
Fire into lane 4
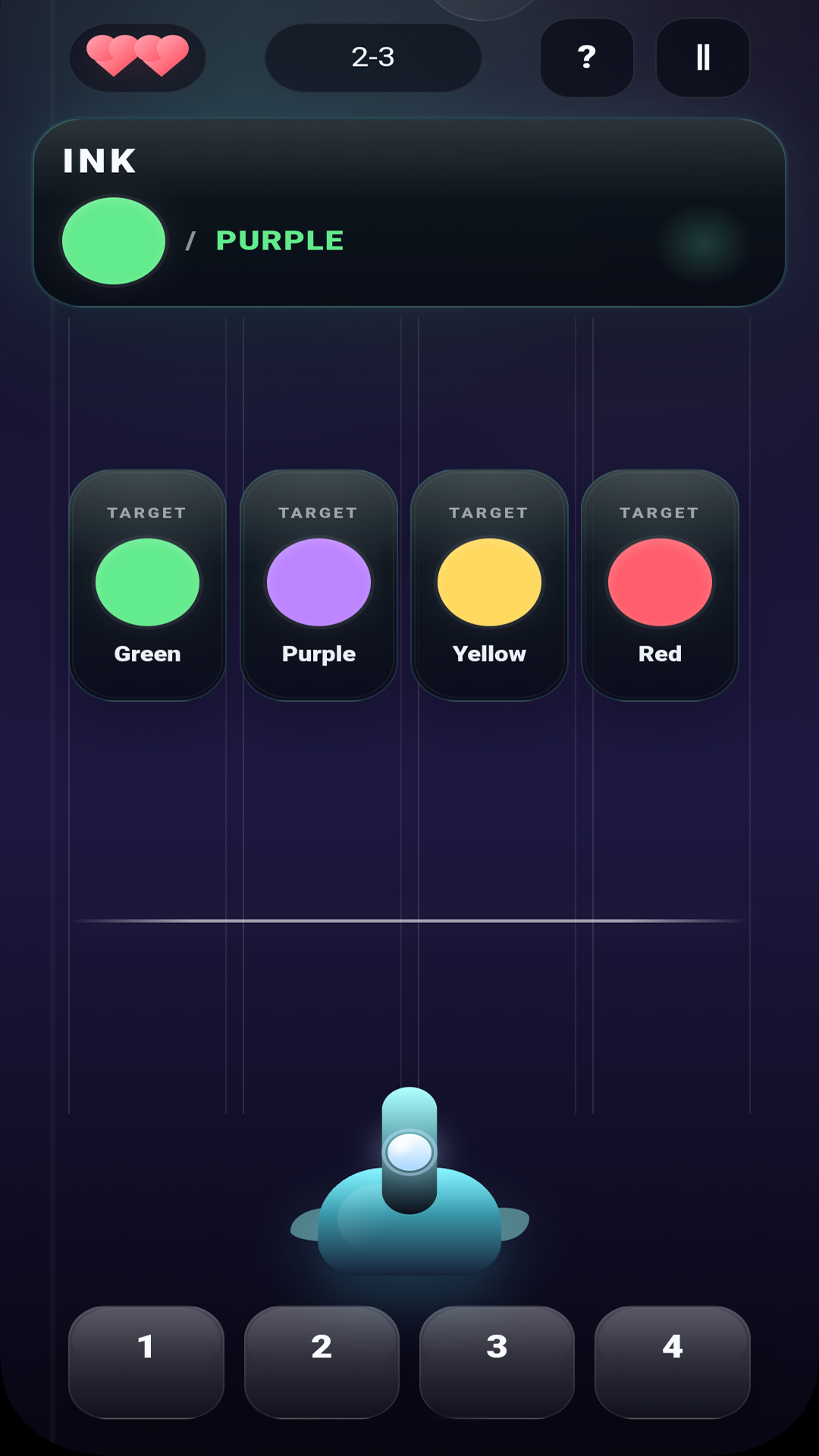(672, 1361)
